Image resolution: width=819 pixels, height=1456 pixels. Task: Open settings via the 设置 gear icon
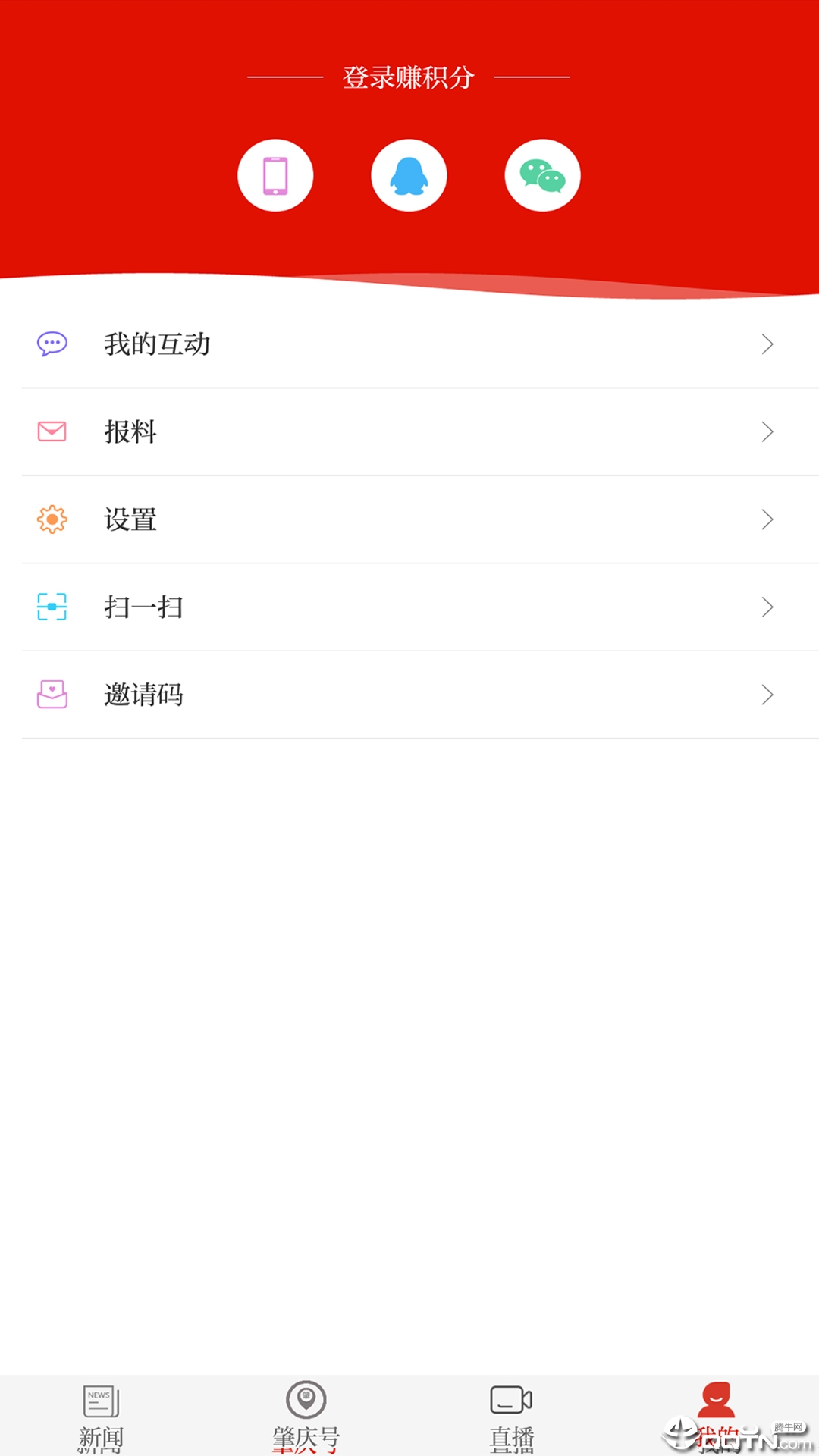pos(50,520)
